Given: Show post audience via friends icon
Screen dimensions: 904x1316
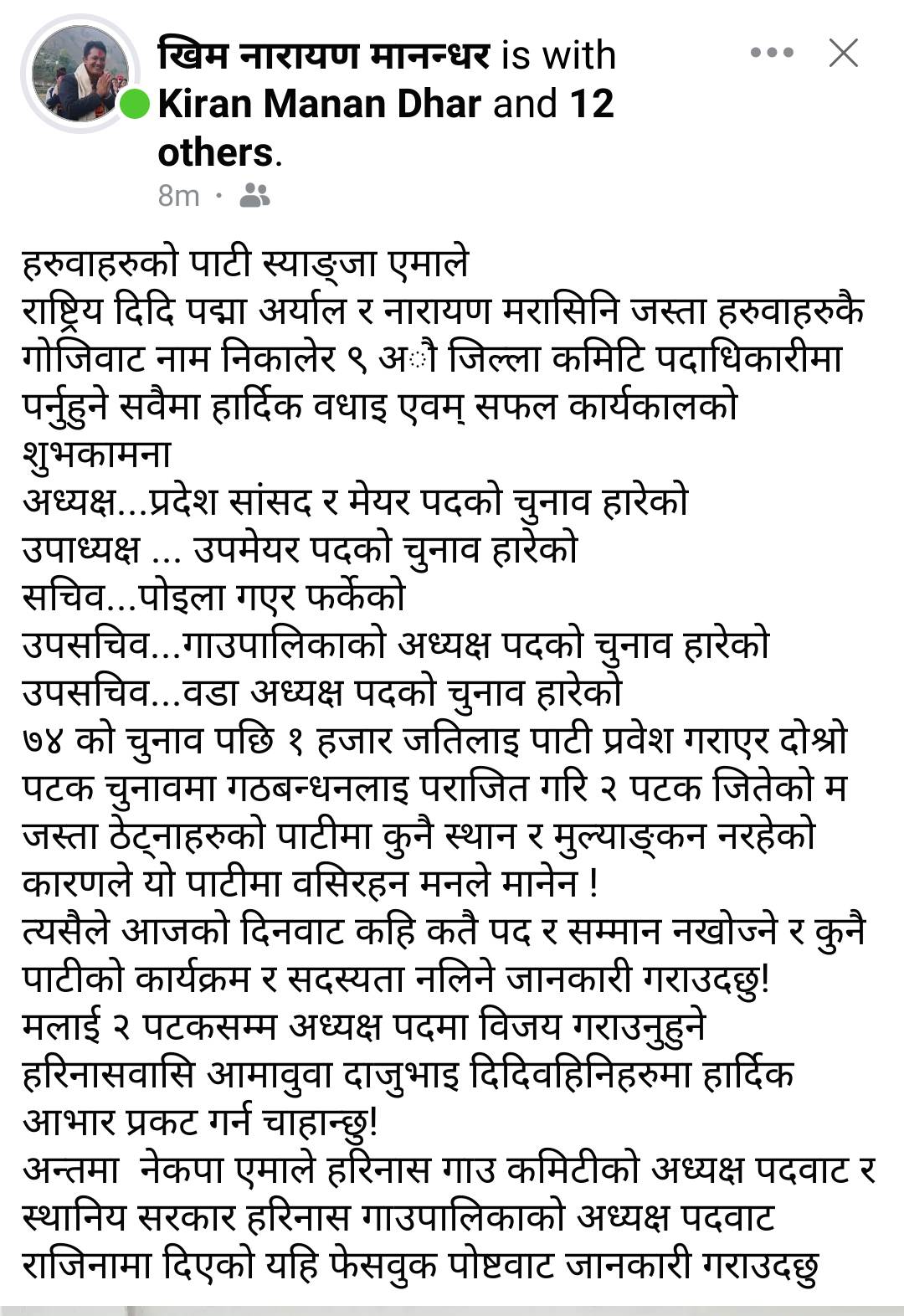Looking at the screenshot, I should (254, 196).
